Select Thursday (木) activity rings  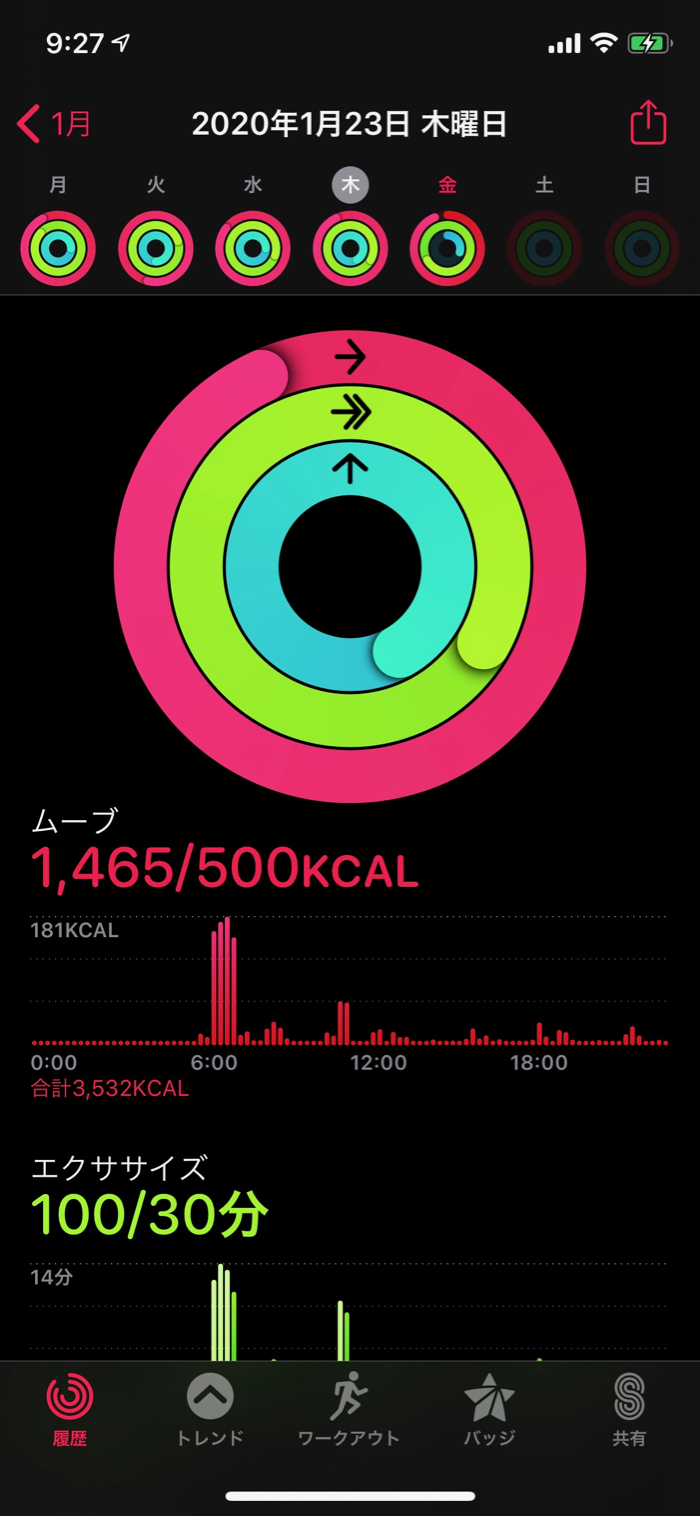coord(350,248)
